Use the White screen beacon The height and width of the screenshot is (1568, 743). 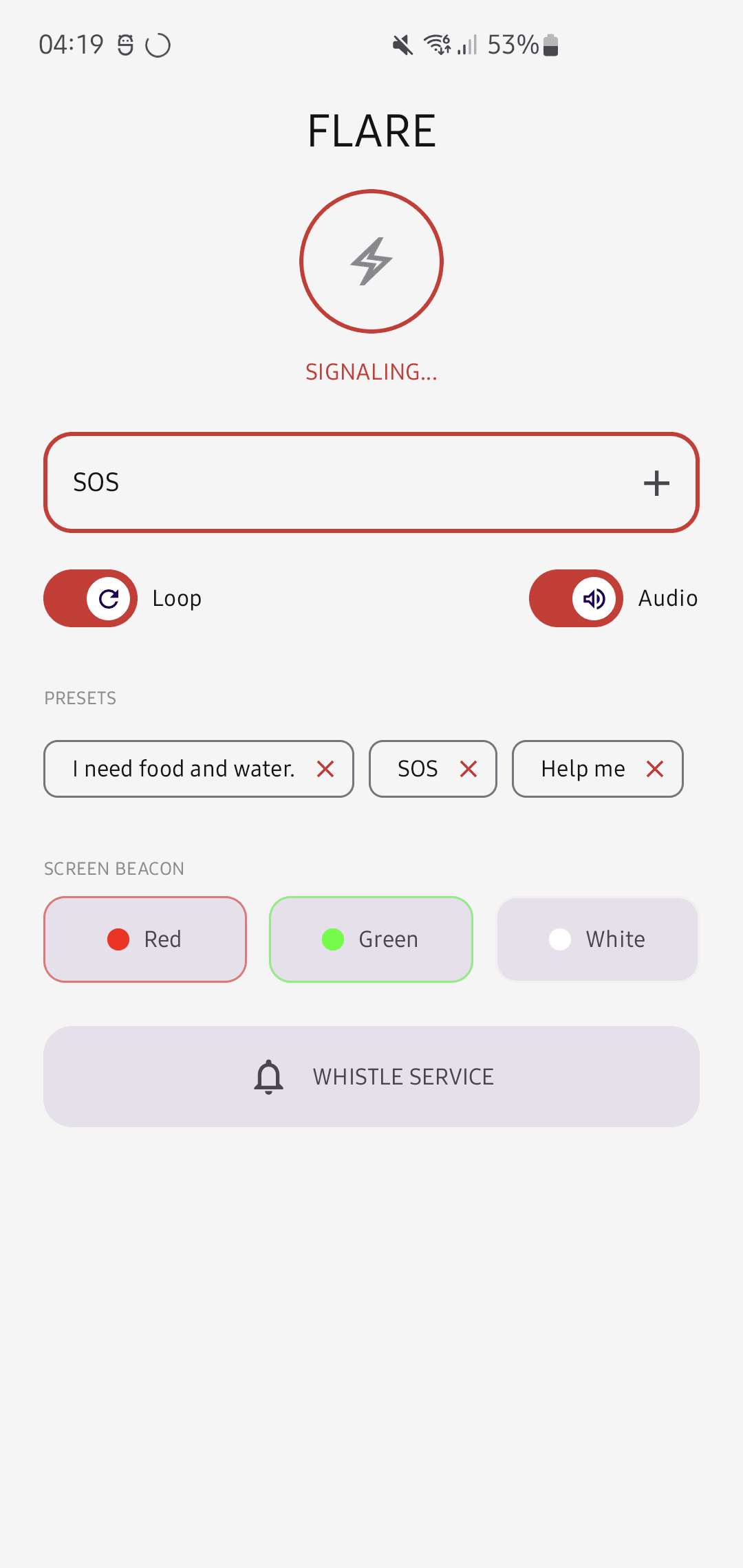(597, 939)
